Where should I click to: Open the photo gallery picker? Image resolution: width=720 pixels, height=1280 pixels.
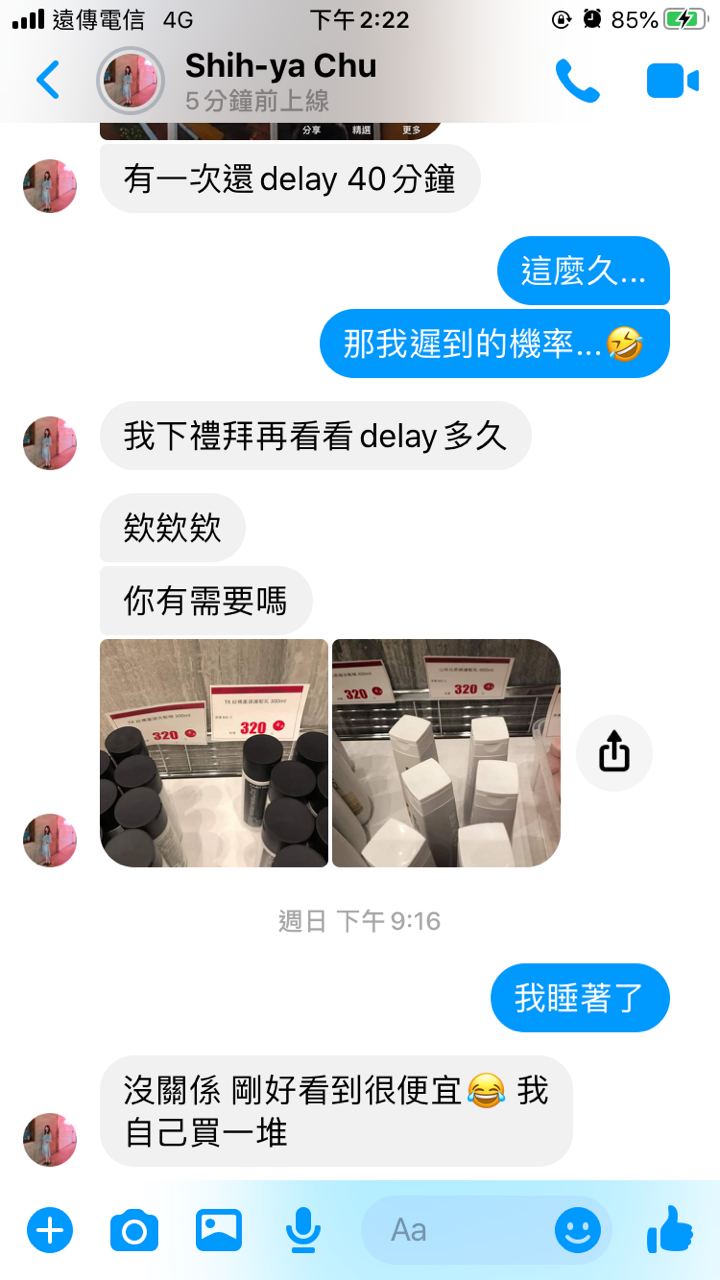219,1229
